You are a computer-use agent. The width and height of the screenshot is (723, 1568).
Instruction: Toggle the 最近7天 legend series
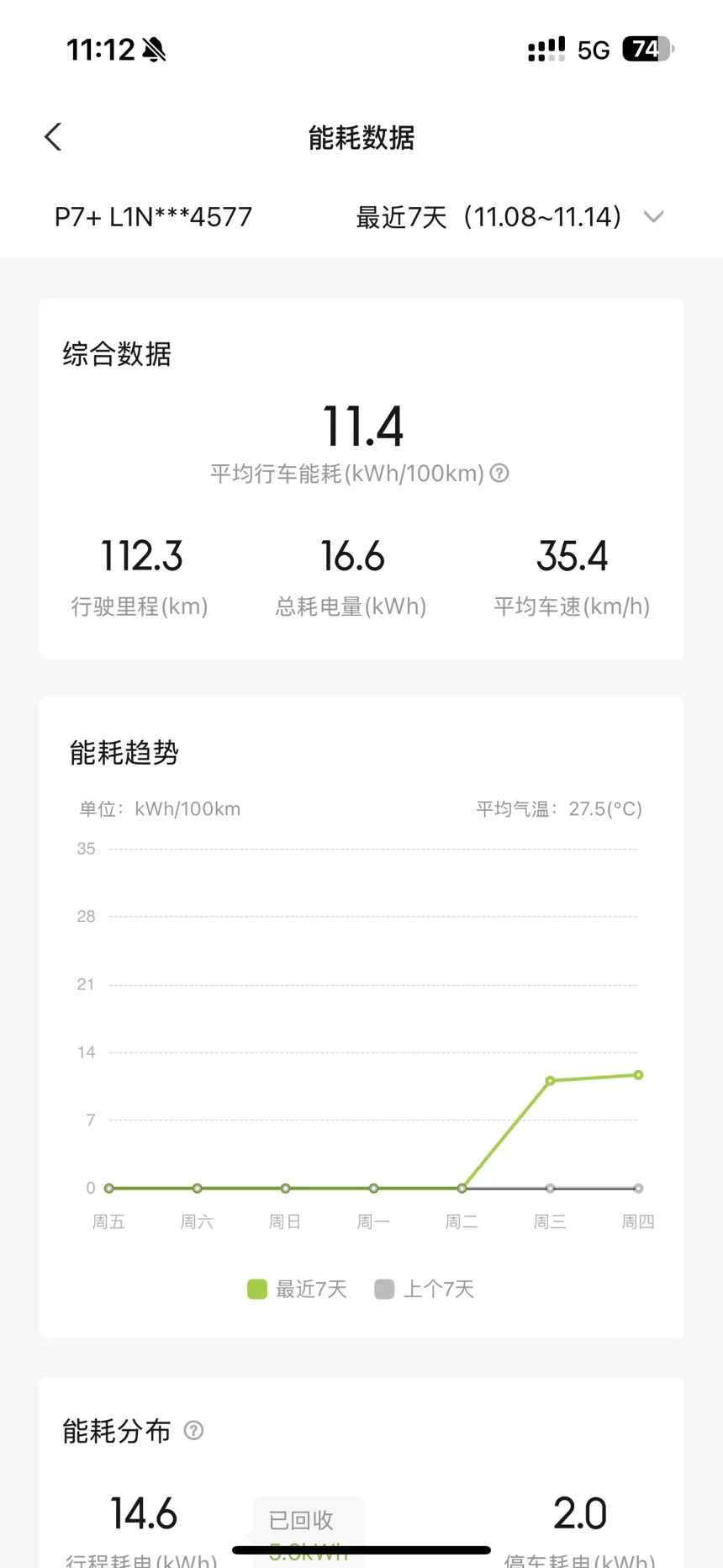297,1289
